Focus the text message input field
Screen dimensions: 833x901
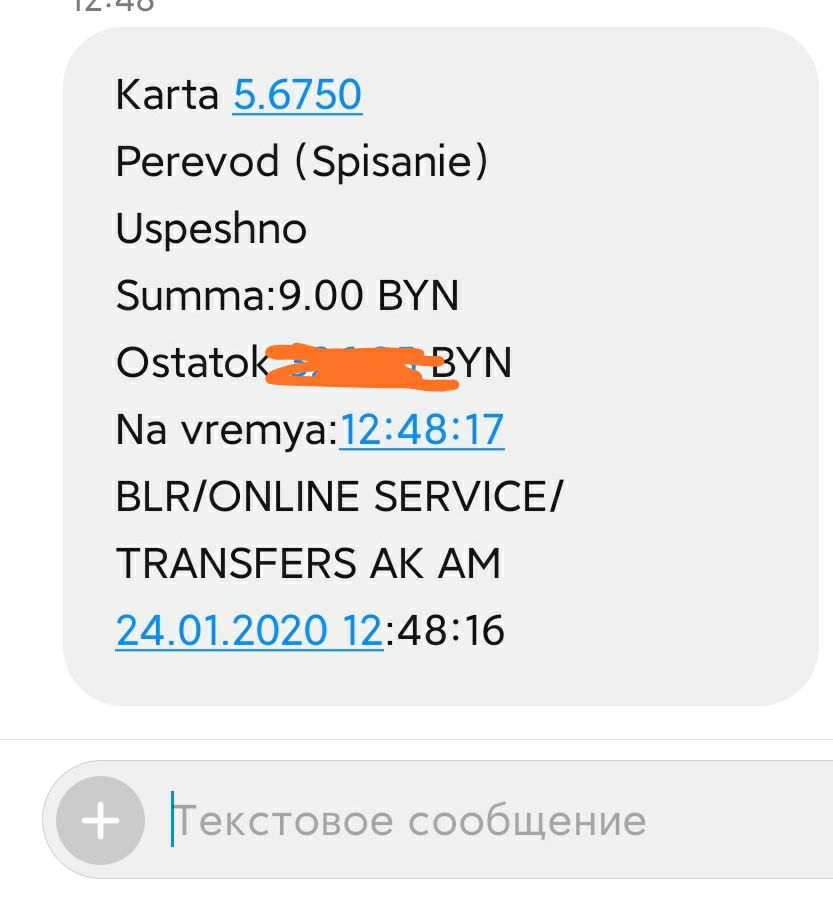[494, 820]
